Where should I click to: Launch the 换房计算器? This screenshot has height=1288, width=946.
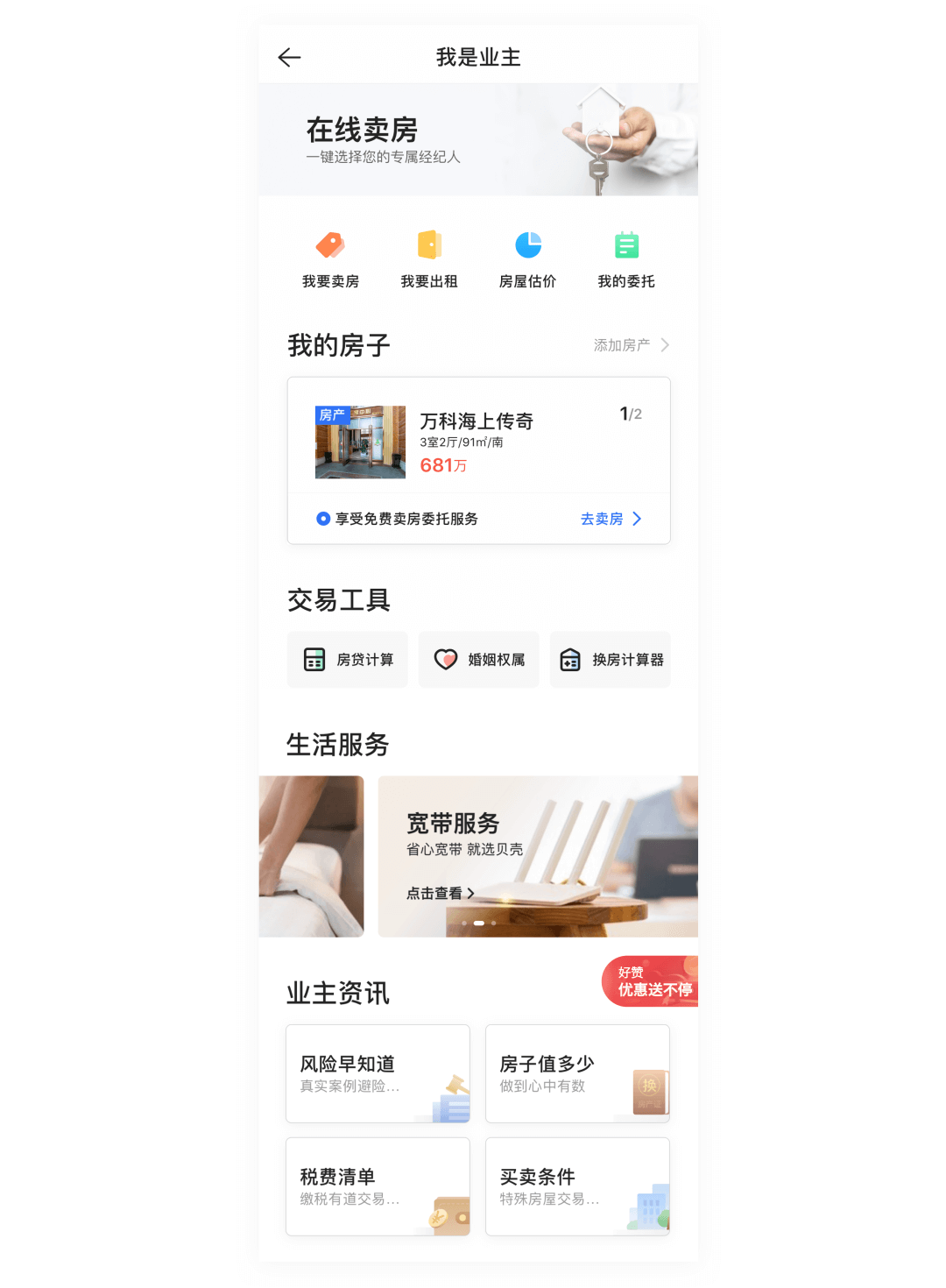(611, 660)
